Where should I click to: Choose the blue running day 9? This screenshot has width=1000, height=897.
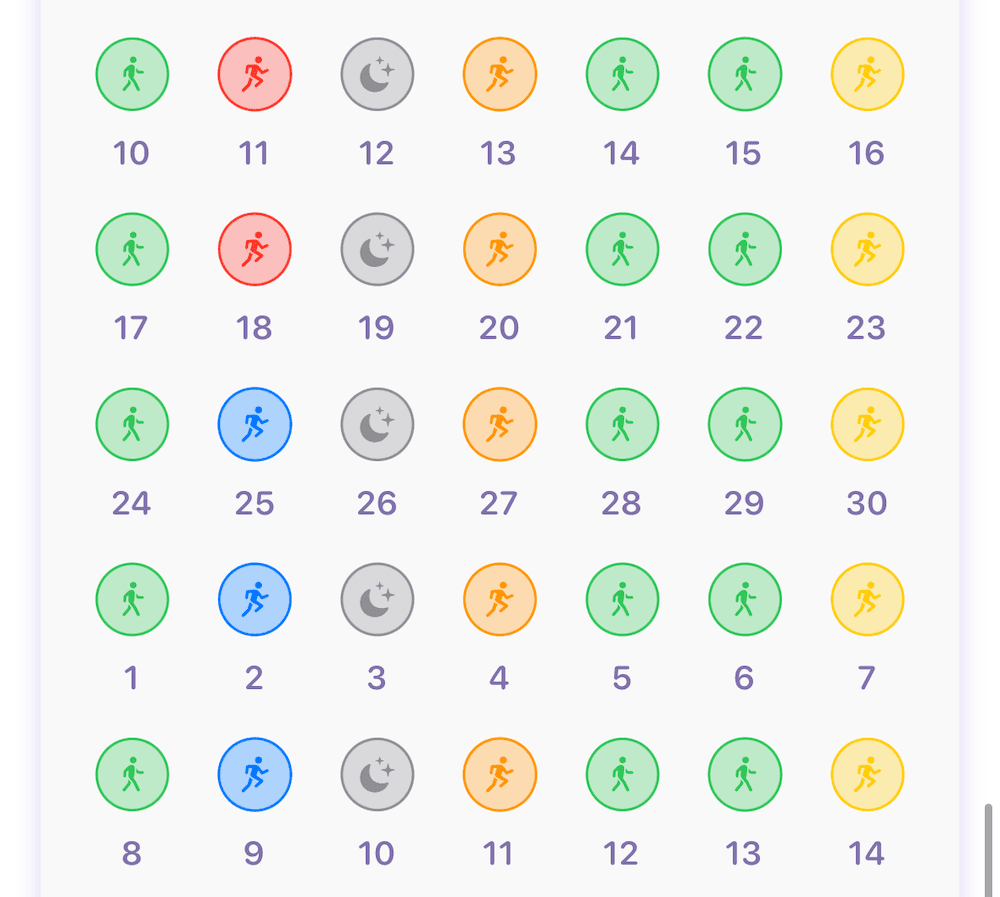click(x=254, y=774)
